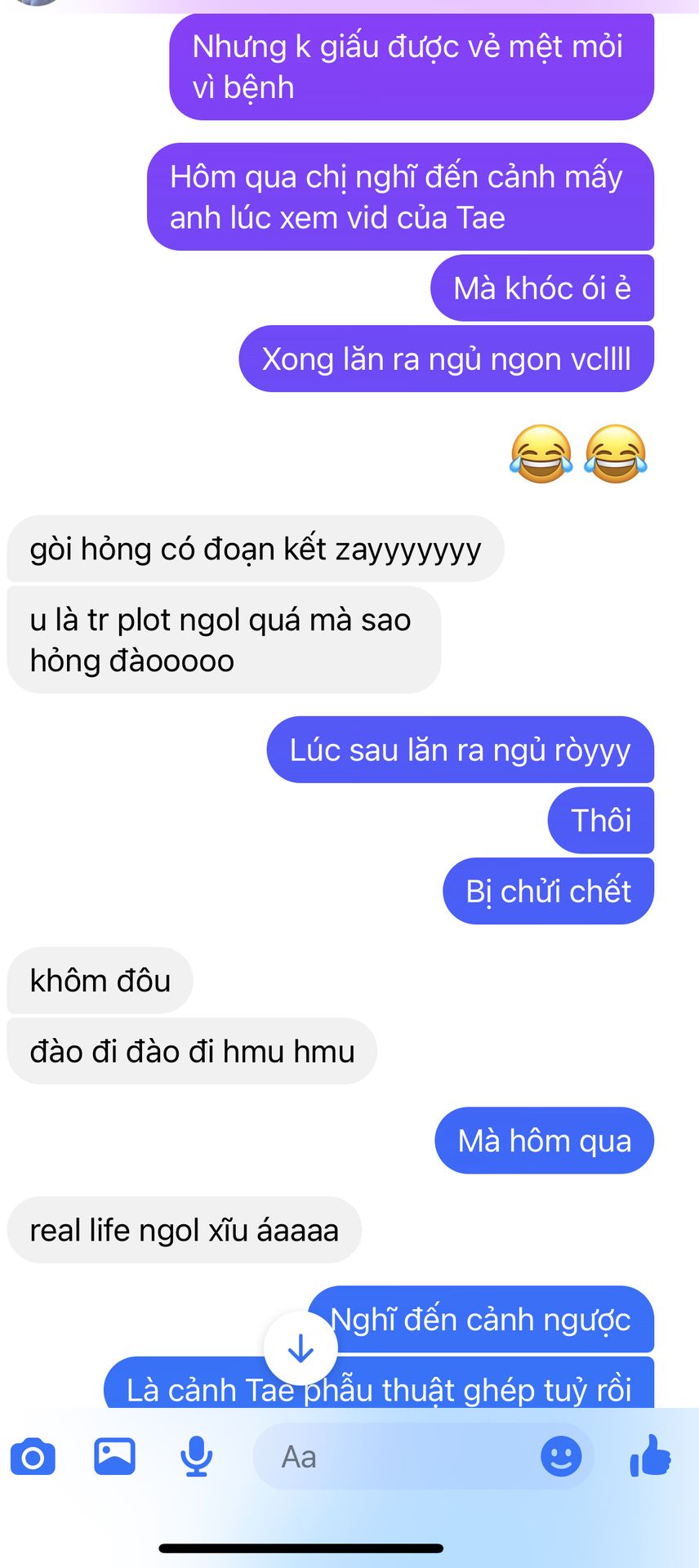Send a thumbs-up like
The width and height of the screenshot is (699, 1568).
[x=650, y=1456]
